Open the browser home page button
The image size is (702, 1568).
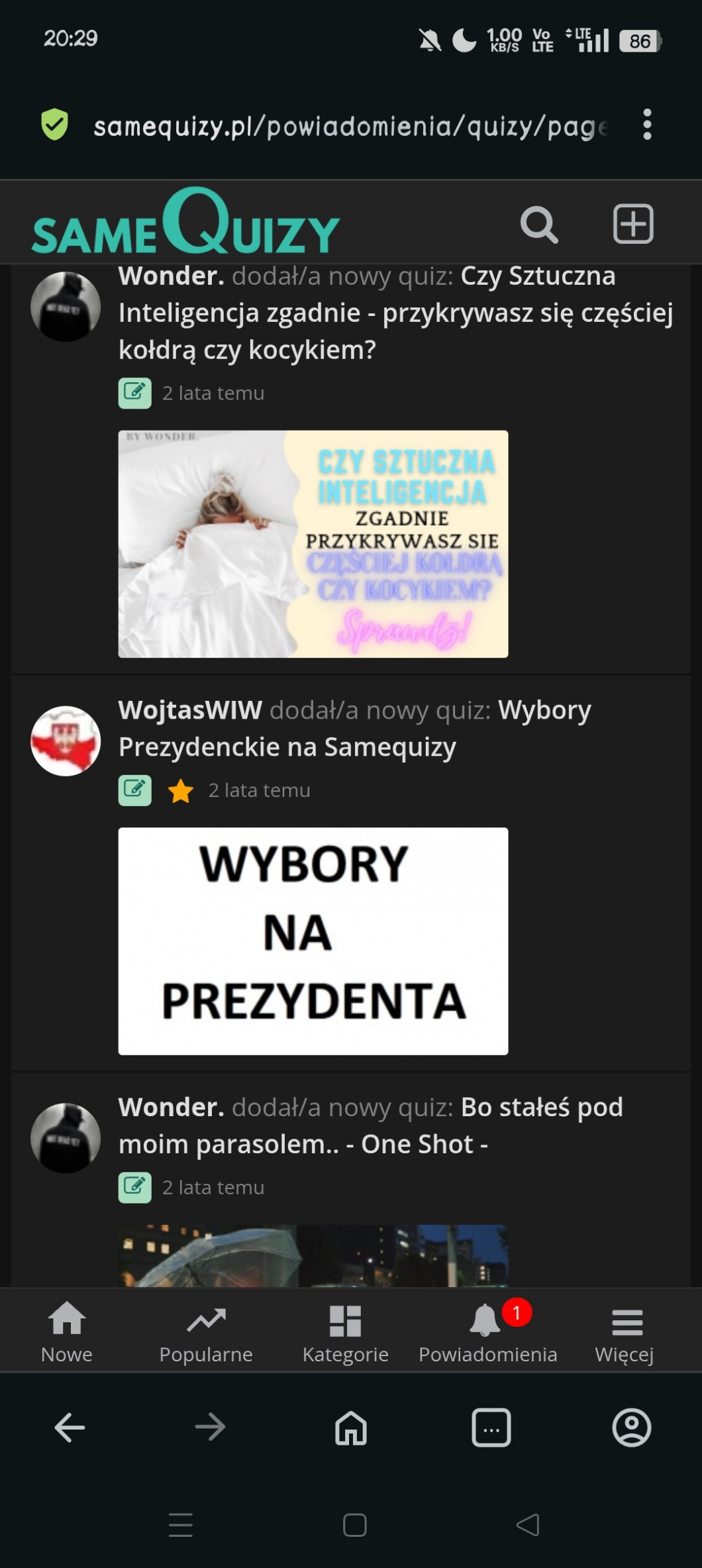tap(351, 1428)
